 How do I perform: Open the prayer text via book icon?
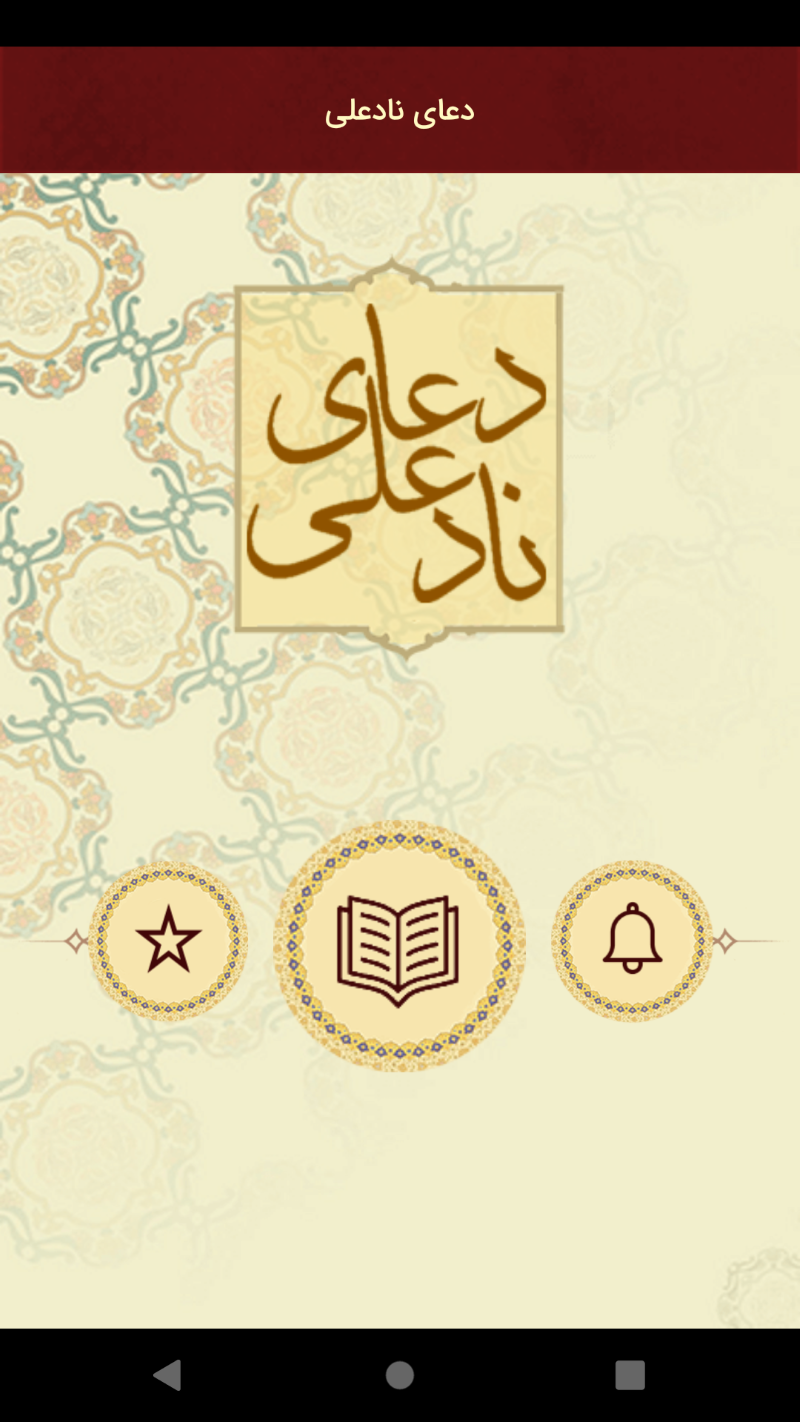pyautogui.click(x=399, y=946)
